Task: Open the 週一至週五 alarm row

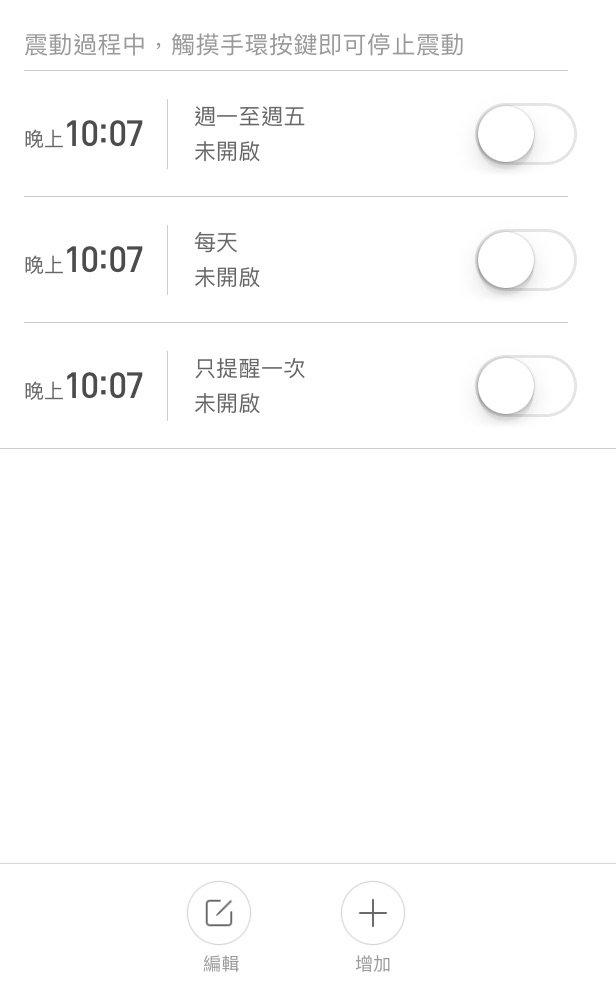Action: (296, 134)
